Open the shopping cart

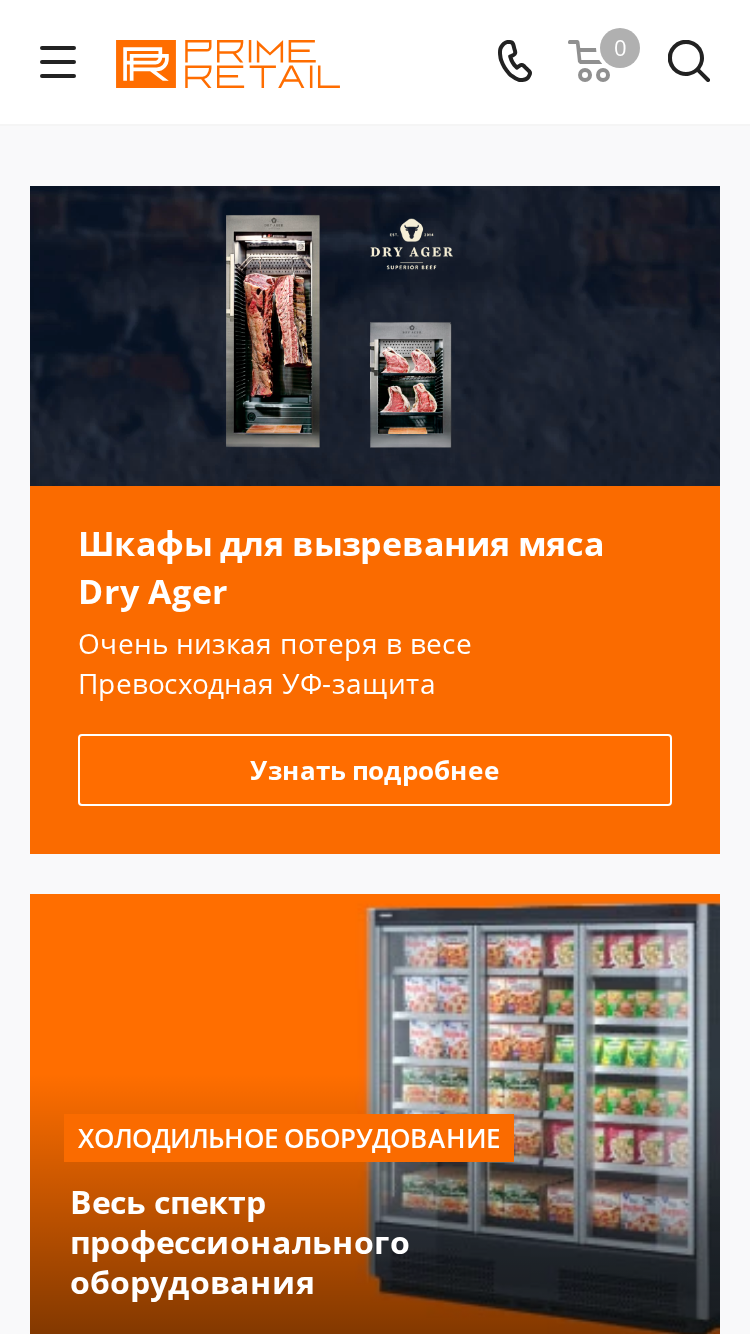tap(602, 56)
